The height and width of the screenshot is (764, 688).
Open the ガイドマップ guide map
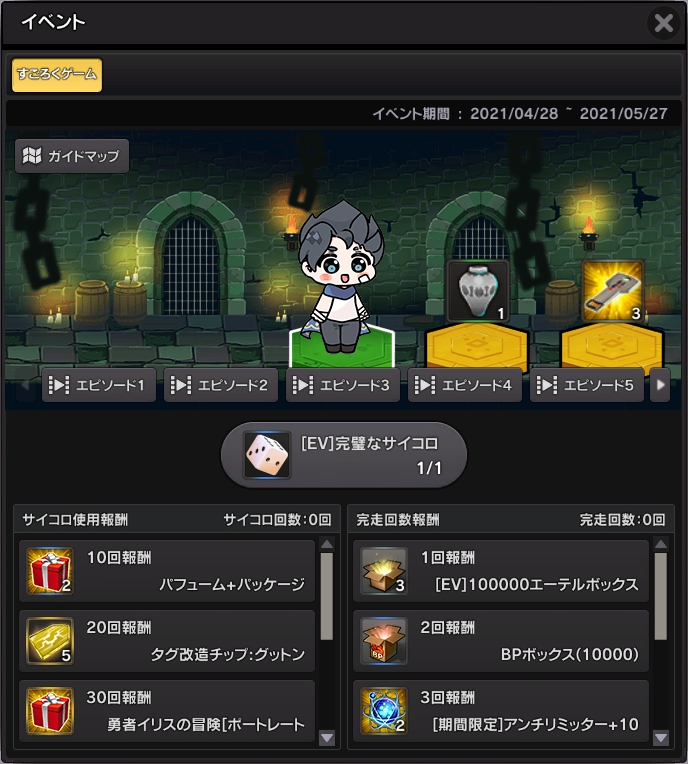(73, 156)
